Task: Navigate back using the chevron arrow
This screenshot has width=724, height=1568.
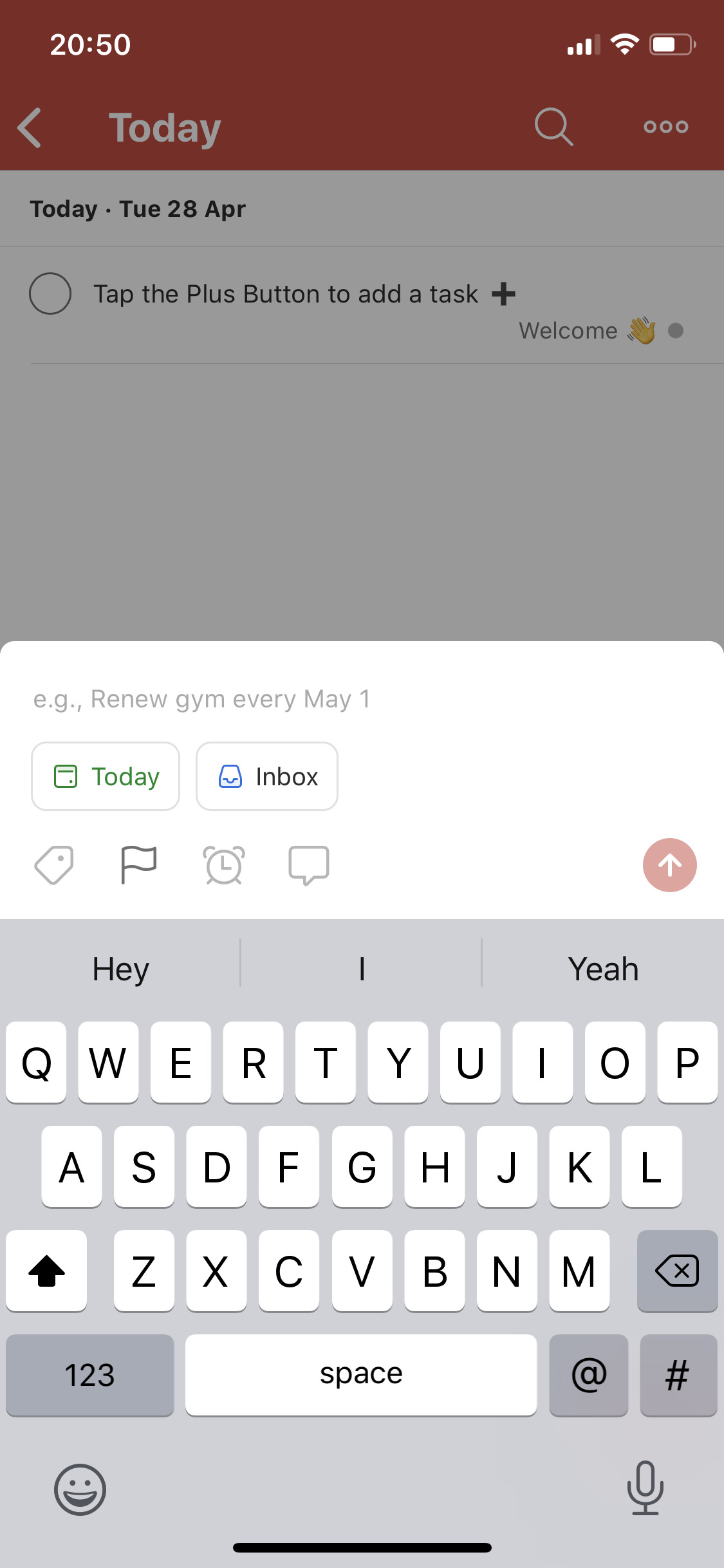Action: [29, 127]
